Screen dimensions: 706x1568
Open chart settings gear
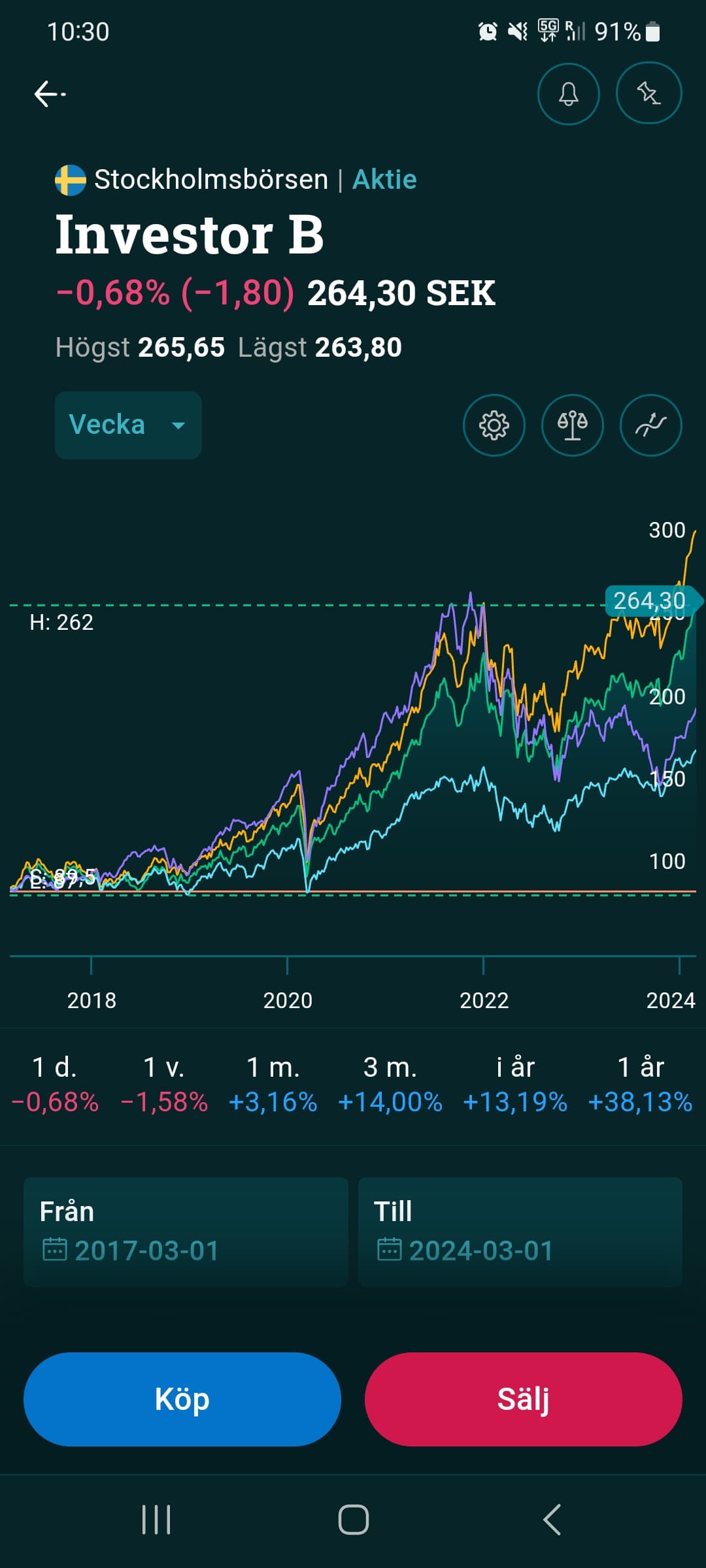tap(494, 425)
